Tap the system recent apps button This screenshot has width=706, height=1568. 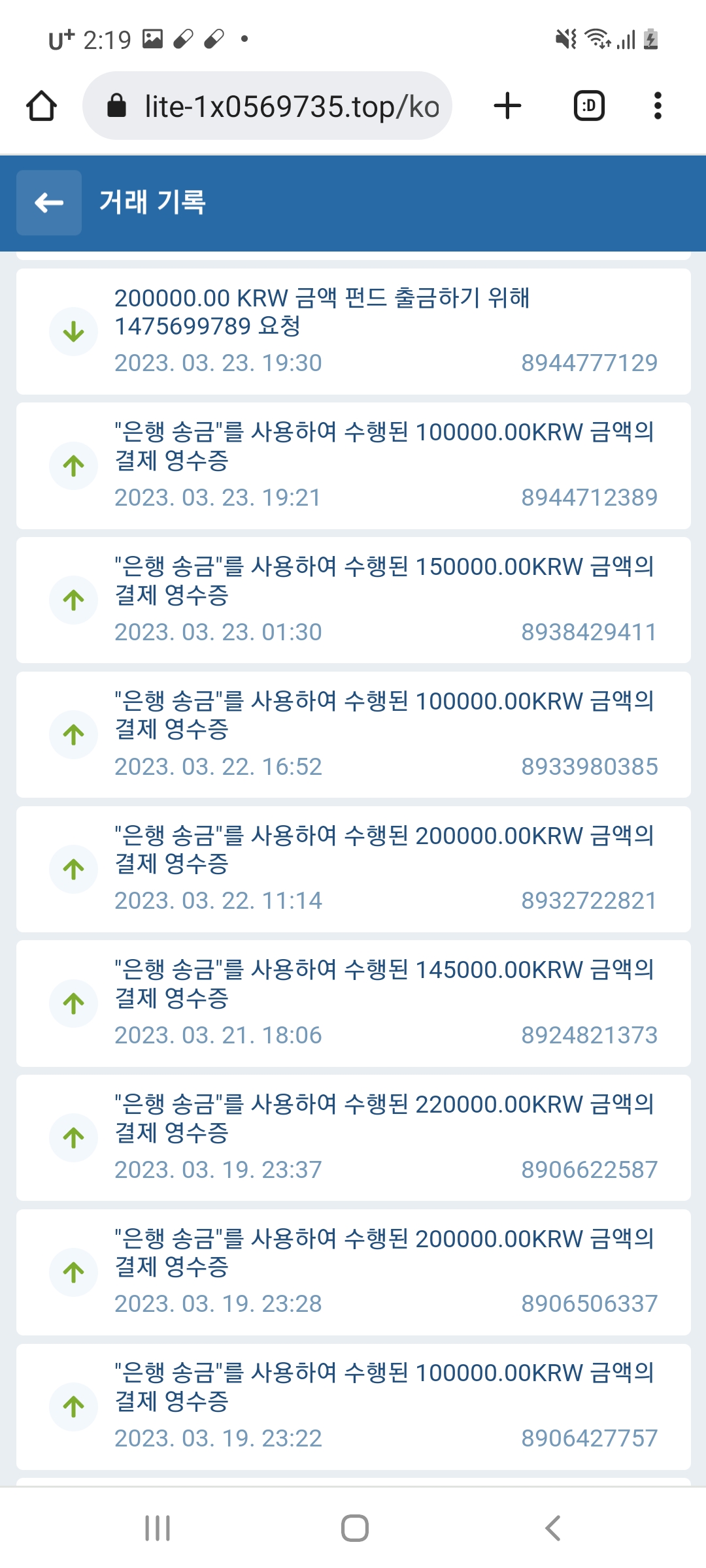(158, 1528)
